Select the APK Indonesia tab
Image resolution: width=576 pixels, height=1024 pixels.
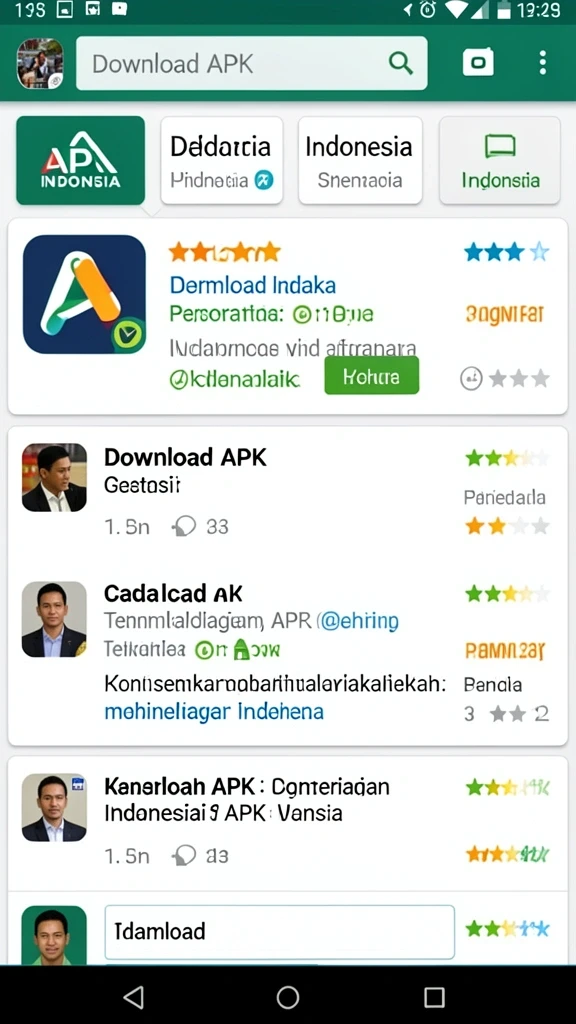pyautogui.click(x=80, y=160)
